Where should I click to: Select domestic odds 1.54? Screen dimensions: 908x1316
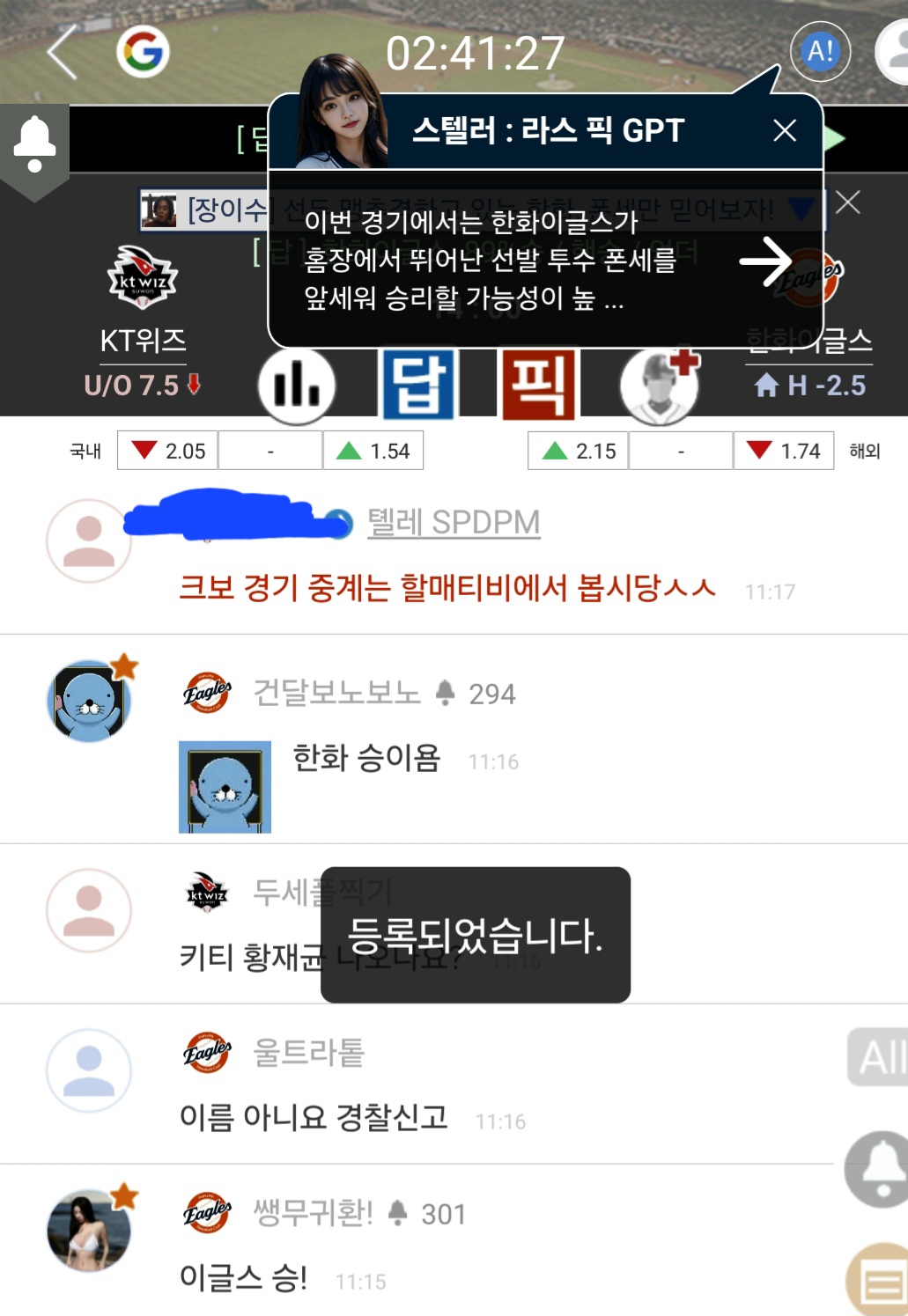(373, 451)
